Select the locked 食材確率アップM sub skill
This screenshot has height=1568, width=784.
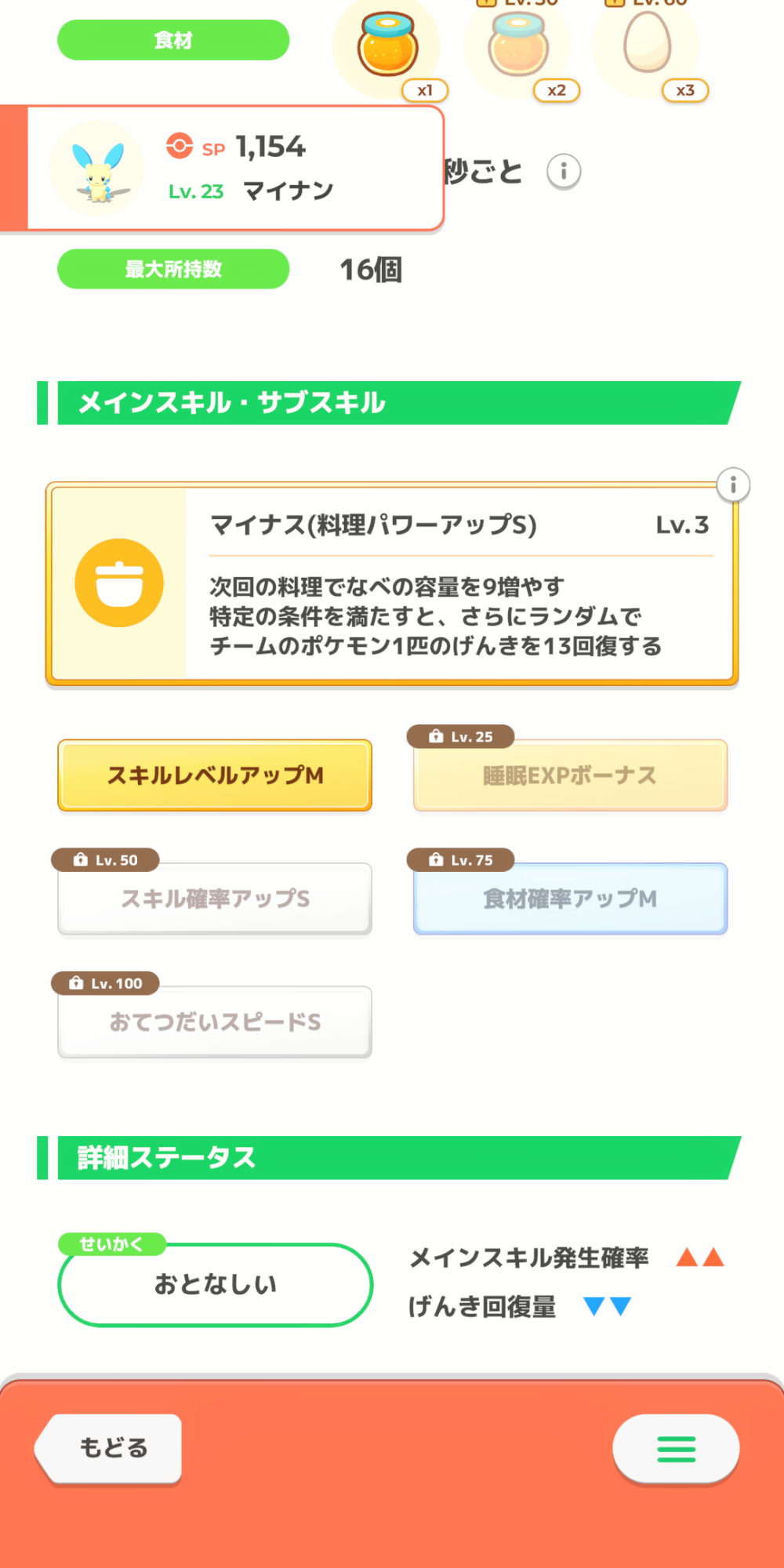click(570, 898)
